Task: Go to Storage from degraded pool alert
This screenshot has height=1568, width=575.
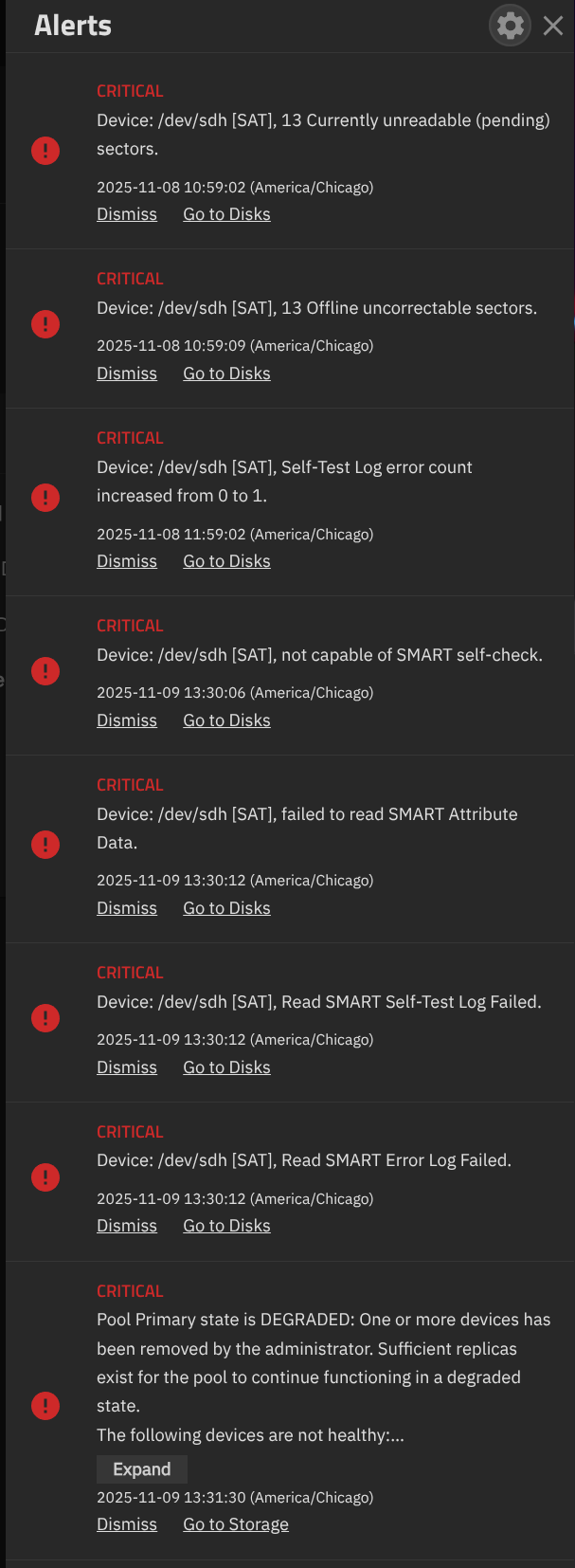Action: point(236,1524)
